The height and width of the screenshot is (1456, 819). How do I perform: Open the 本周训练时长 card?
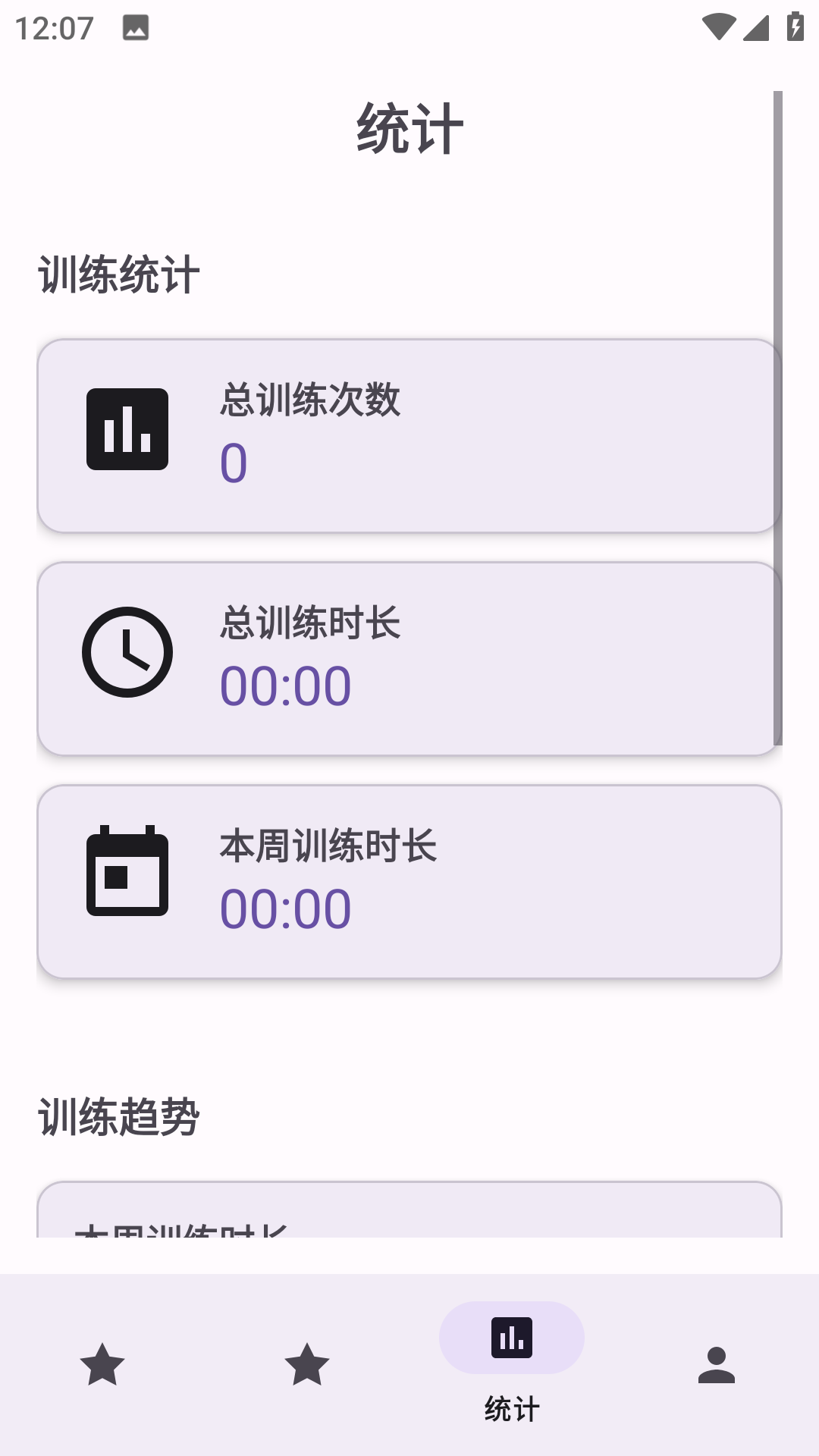[409, 880]
